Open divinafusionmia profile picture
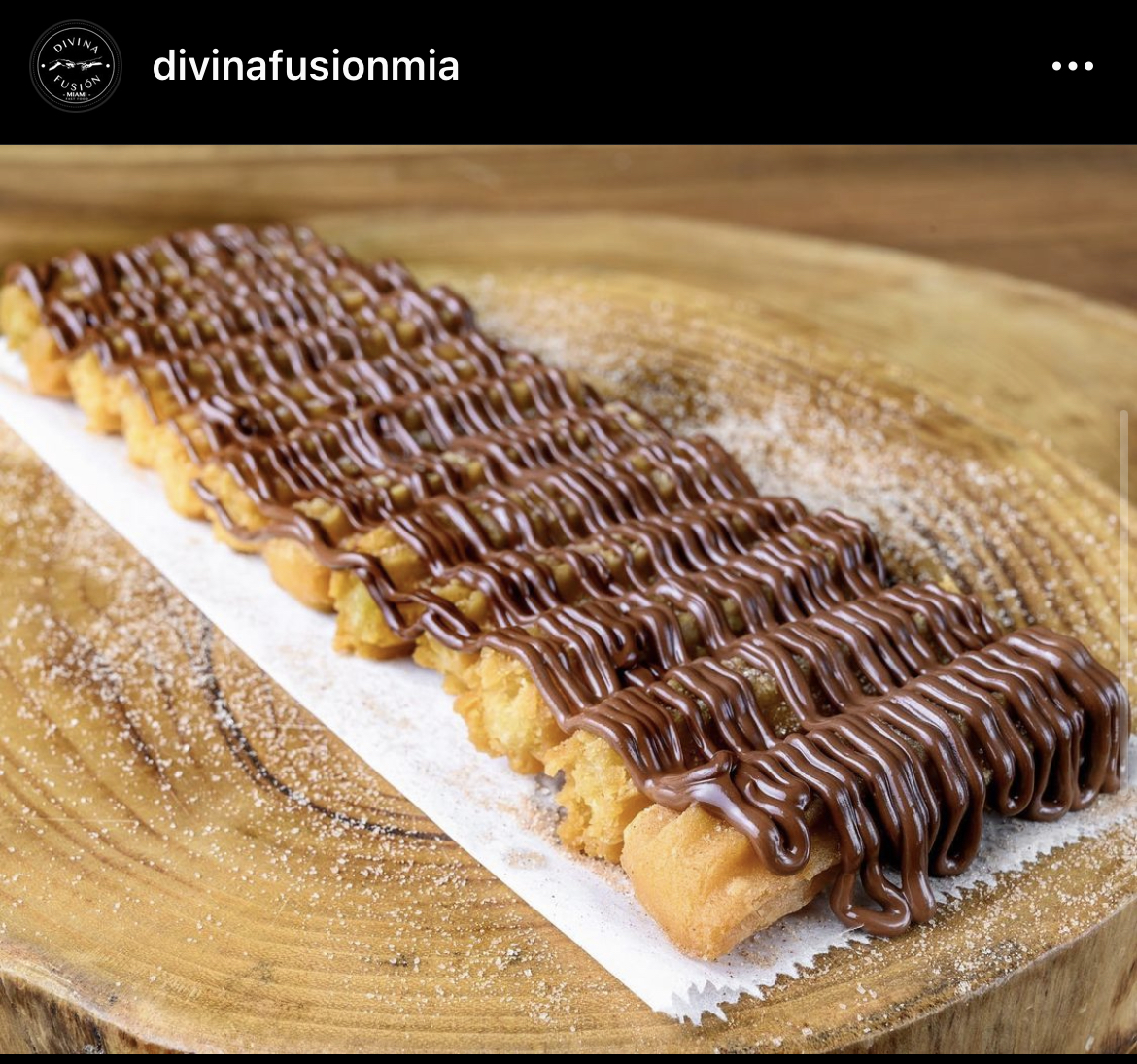The height and width of the screenshot is (1064, 1137). coord(76,66)
